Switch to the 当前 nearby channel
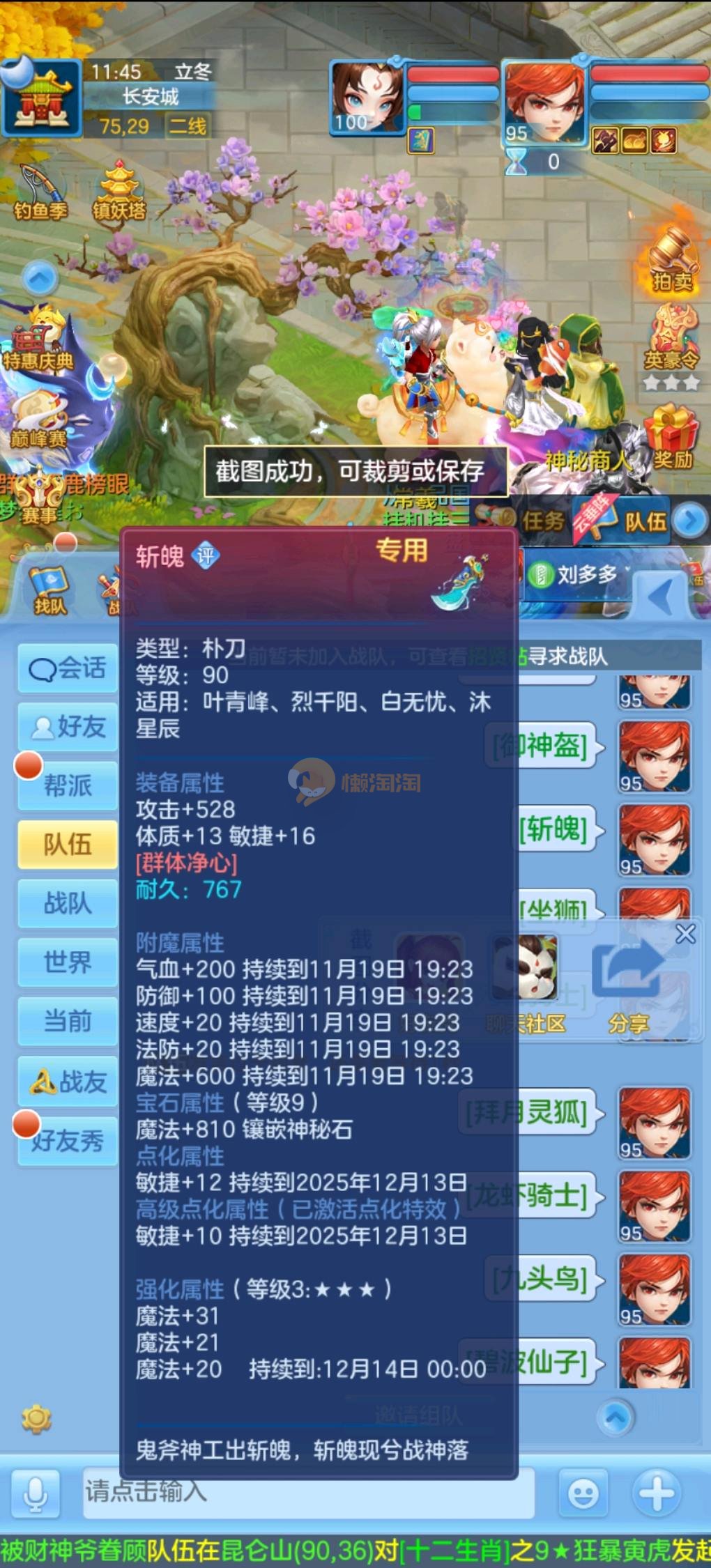711x1568 pixels. click(x=68, y=1021)
